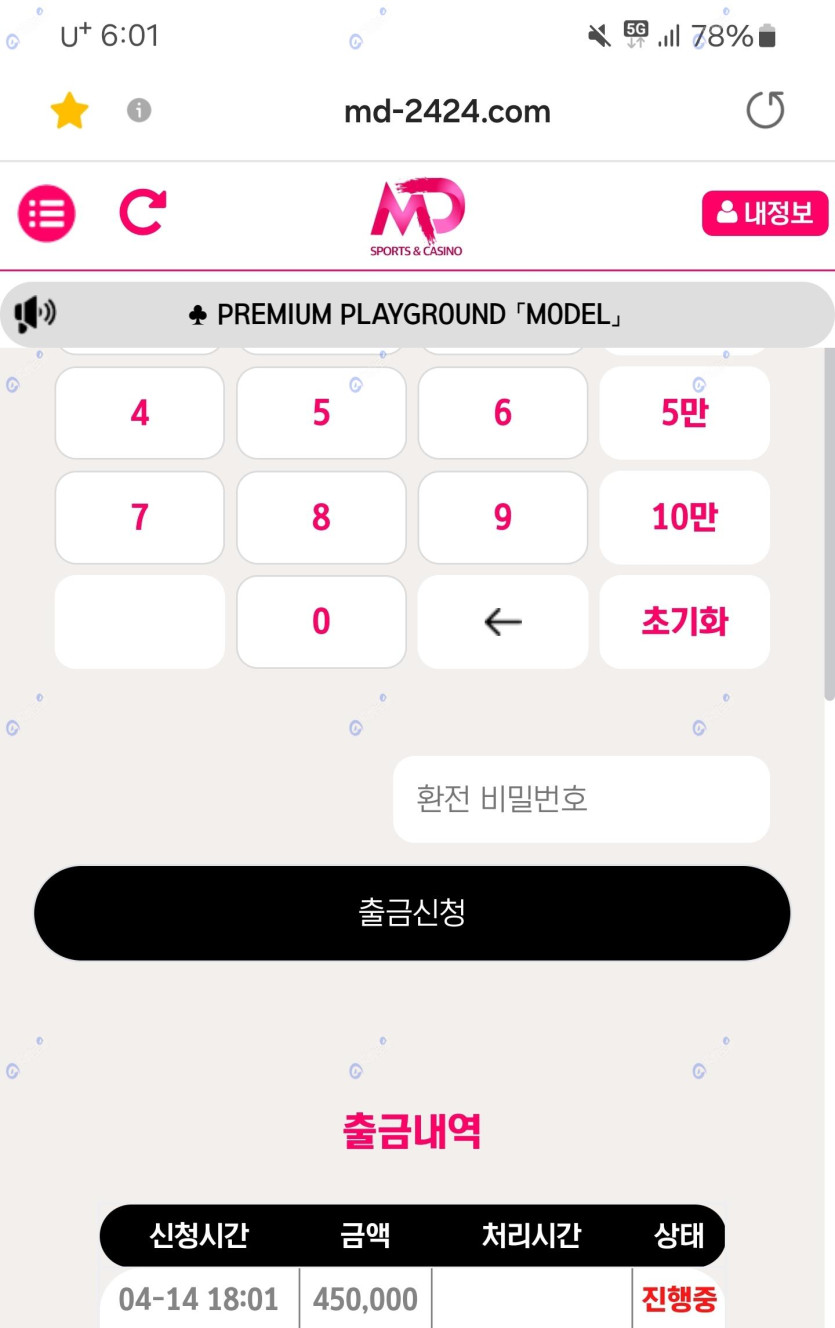
Task: Reset amount with 초기화
Action: coord(684,621)
